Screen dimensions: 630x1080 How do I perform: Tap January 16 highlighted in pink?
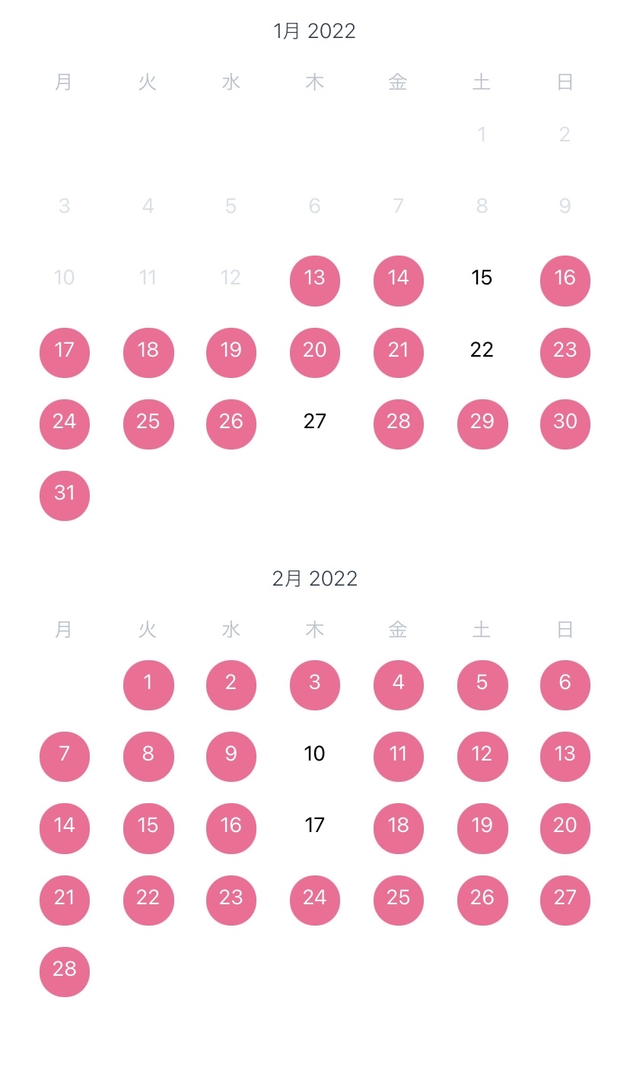(565, 280)
